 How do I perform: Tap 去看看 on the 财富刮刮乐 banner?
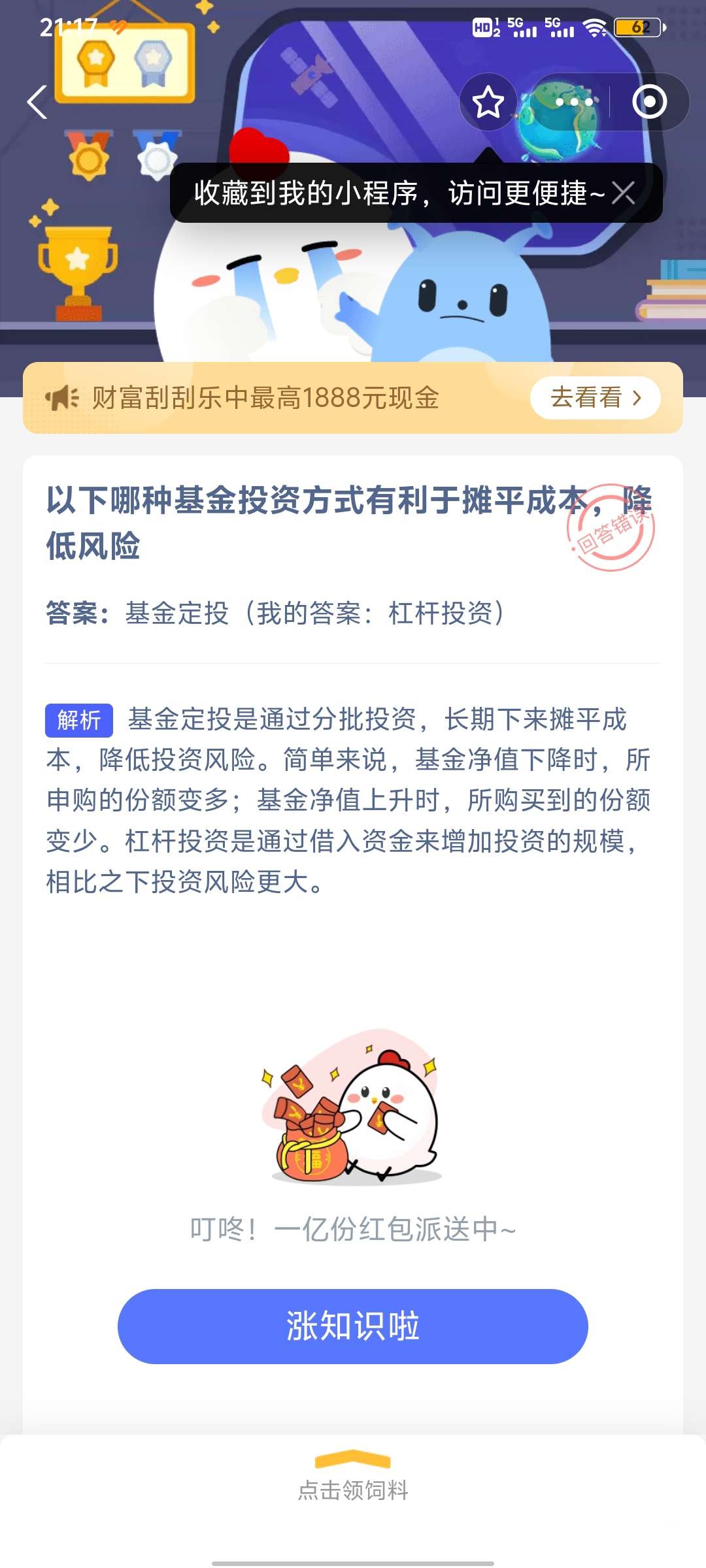tap(595, 397)
